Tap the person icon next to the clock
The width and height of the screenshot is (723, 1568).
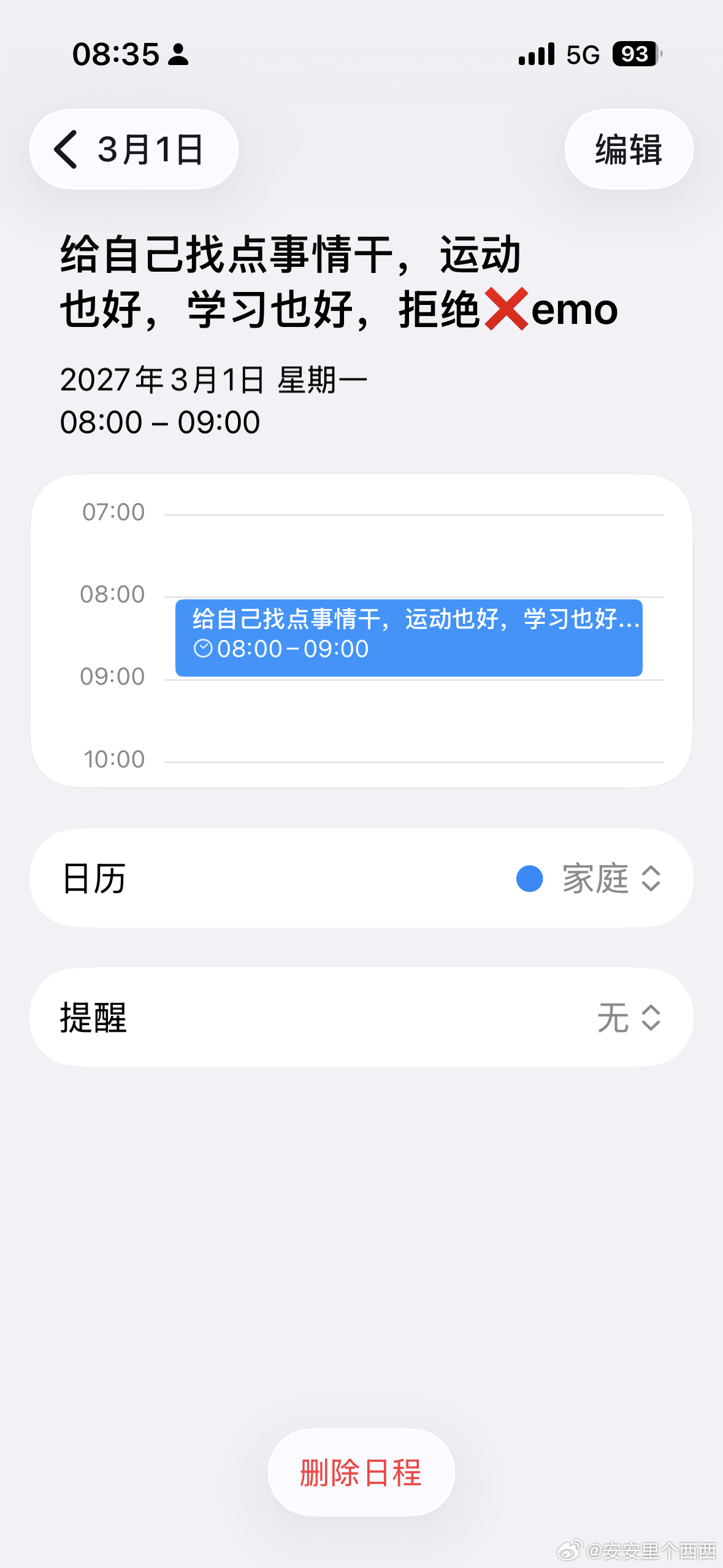pyautogui.click(x=177, y=56)
